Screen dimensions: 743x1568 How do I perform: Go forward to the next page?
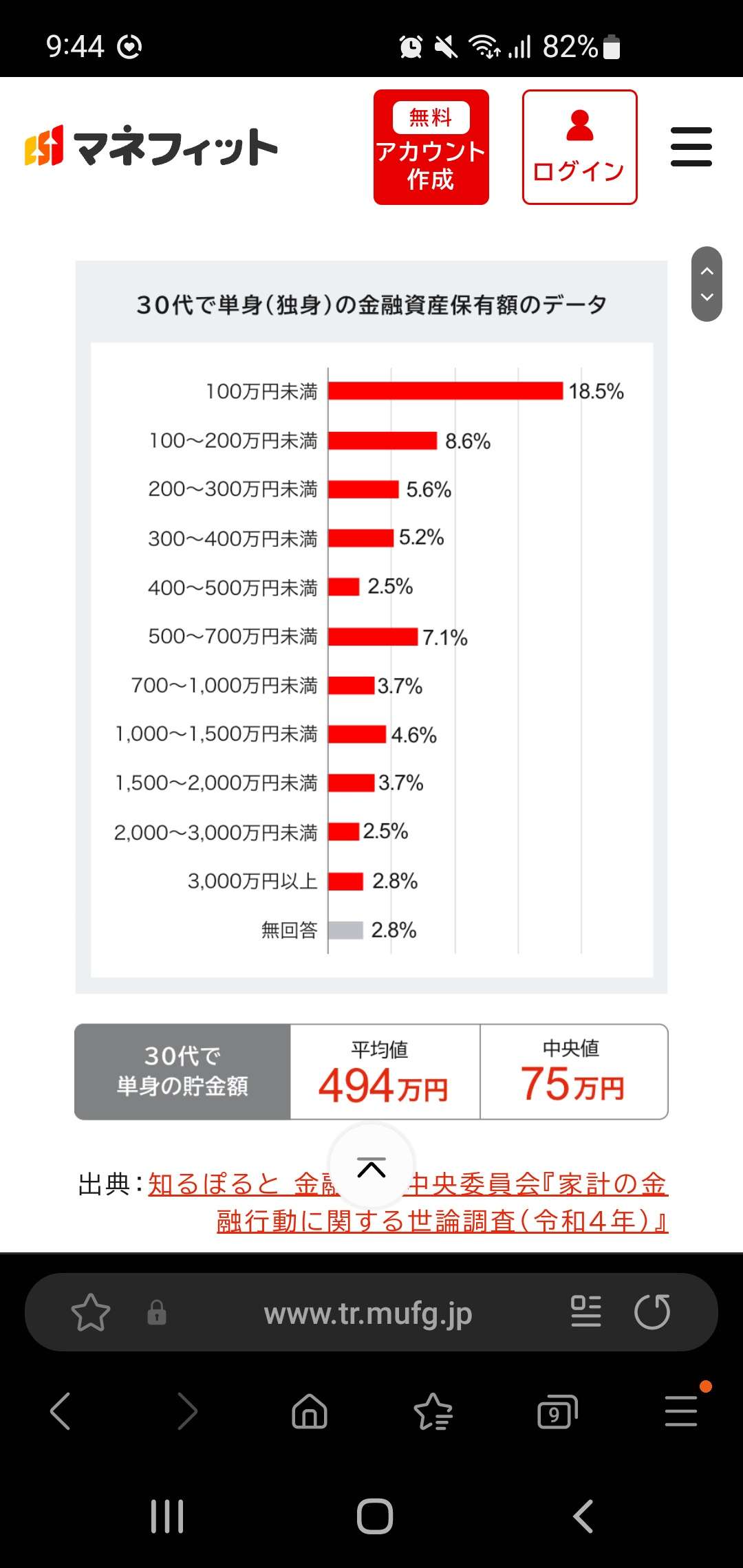pyautogui.click(x=187, y=1412)
